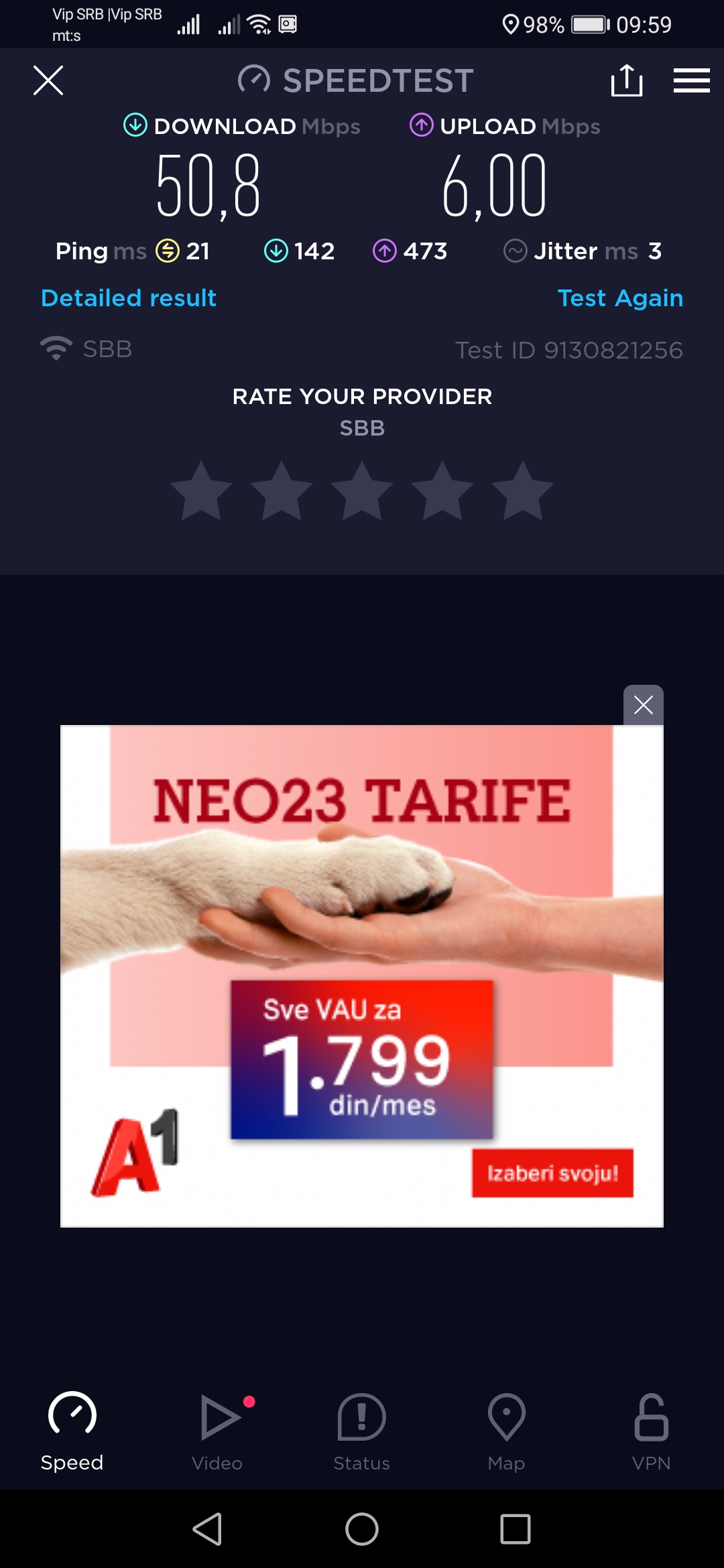This screenshot has height=1568, width=724.
Task: Close the speed test result screen
Action: coord(48,81)
